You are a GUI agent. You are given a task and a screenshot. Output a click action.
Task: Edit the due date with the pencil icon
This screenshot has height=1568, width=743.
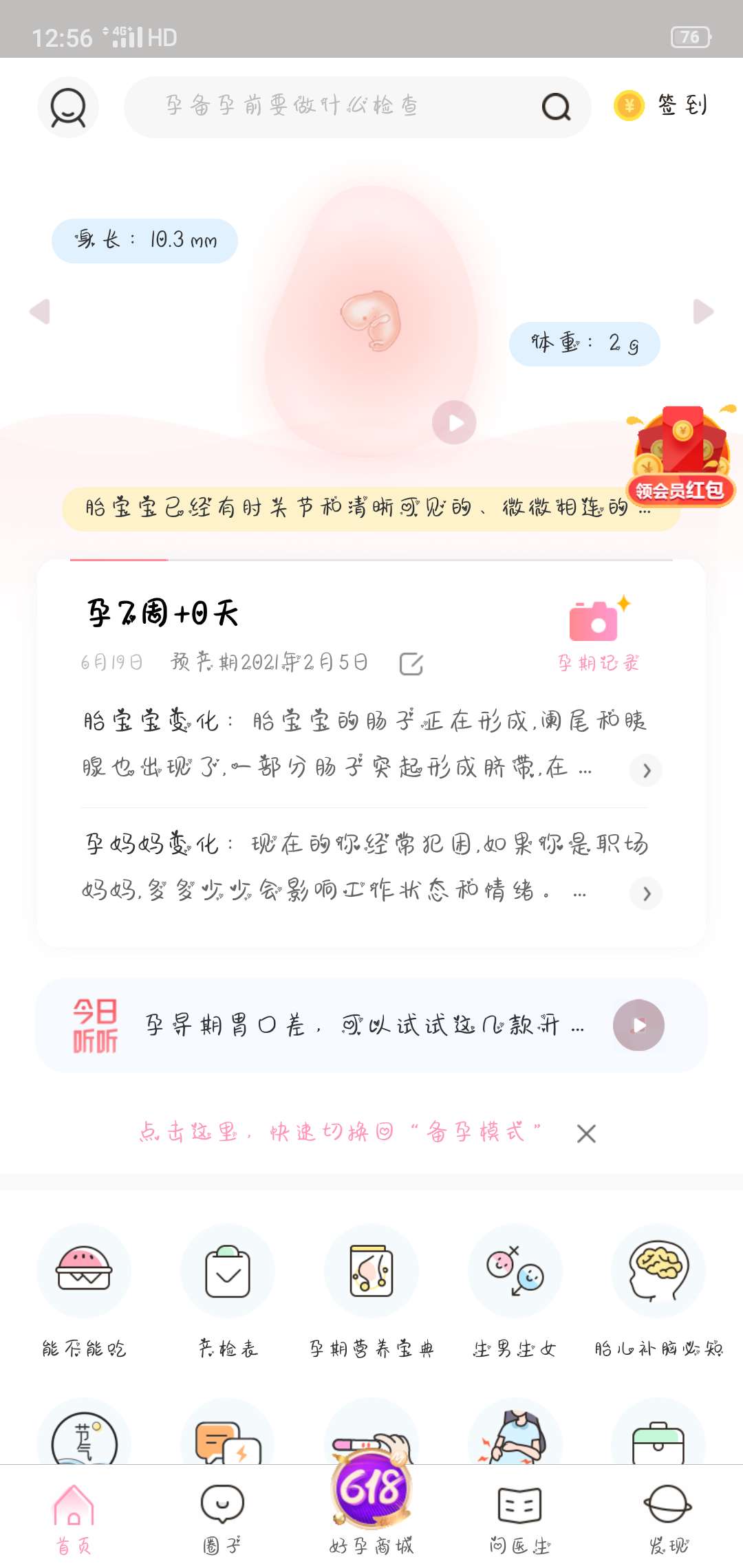[411, 662]
